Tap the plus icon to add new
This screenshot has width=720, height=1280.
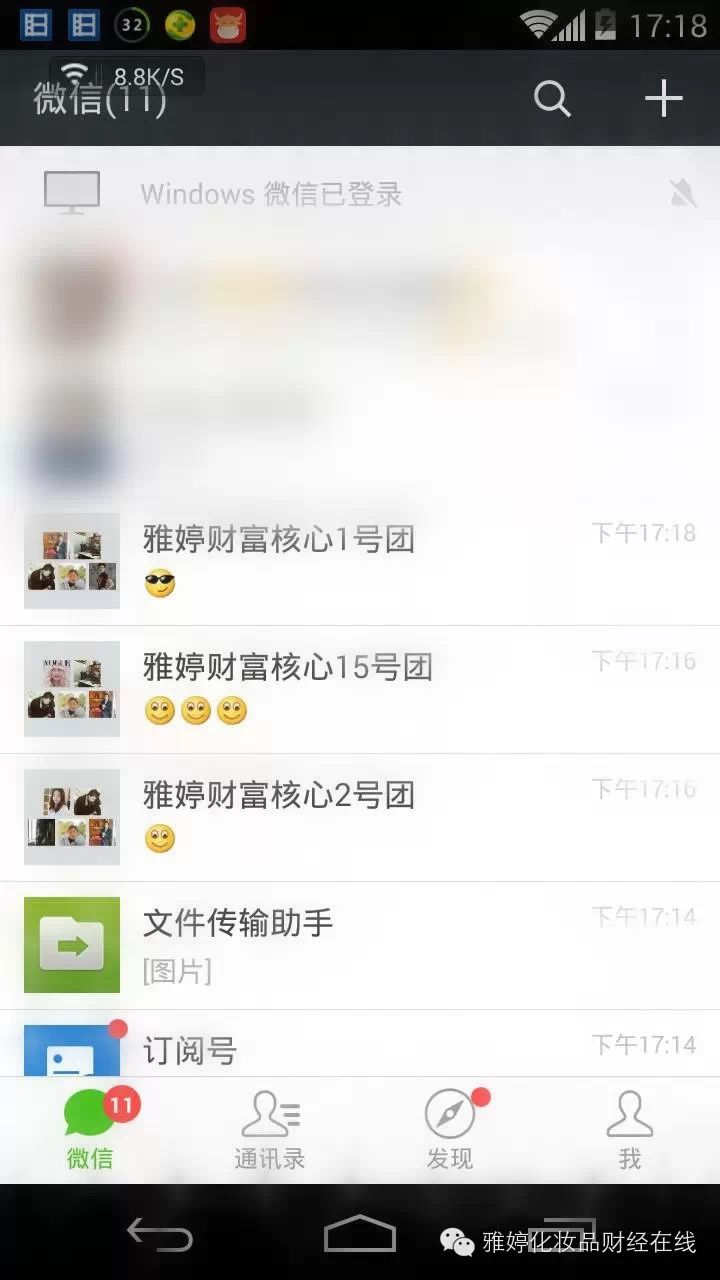[663, 99]
